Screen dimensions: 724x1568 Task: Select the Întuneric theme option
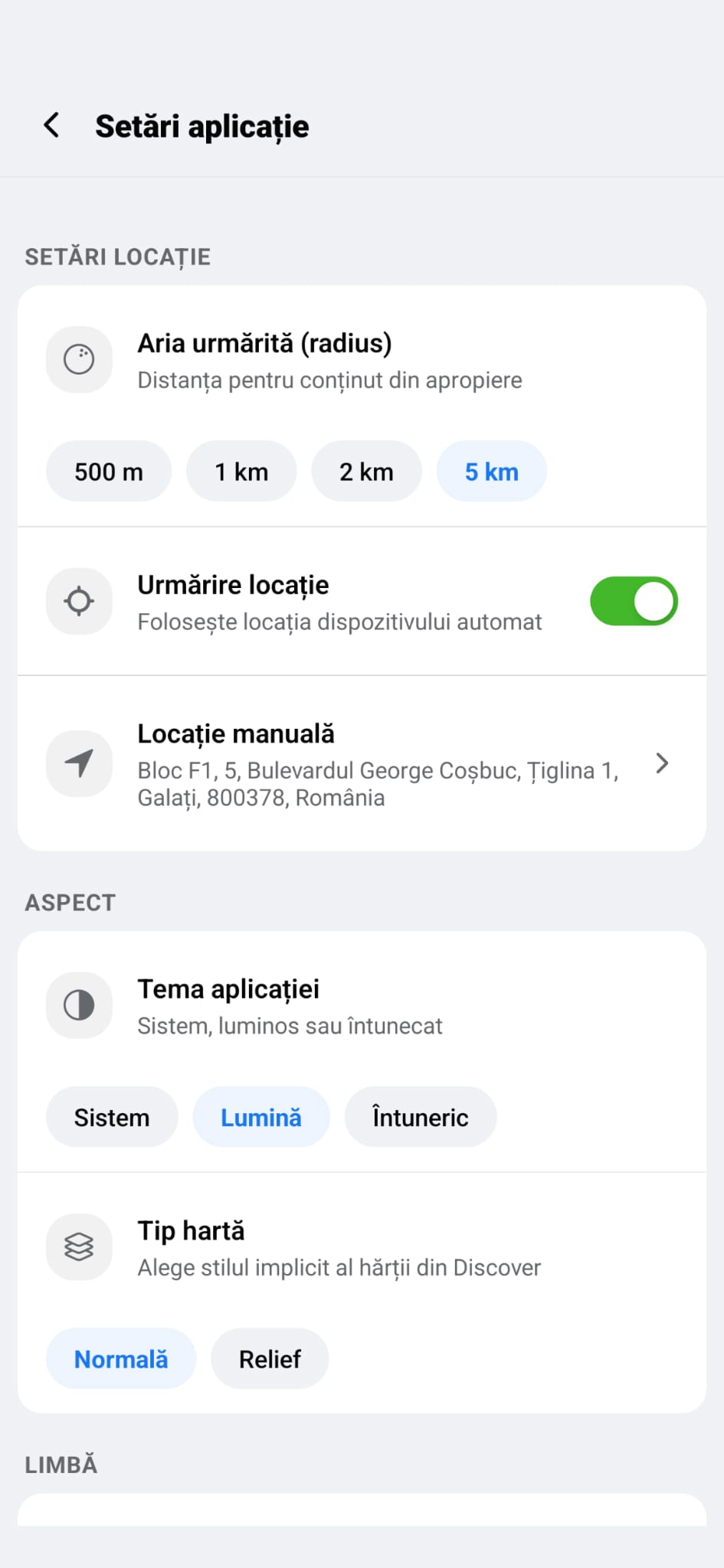(x=421, y=1117)
